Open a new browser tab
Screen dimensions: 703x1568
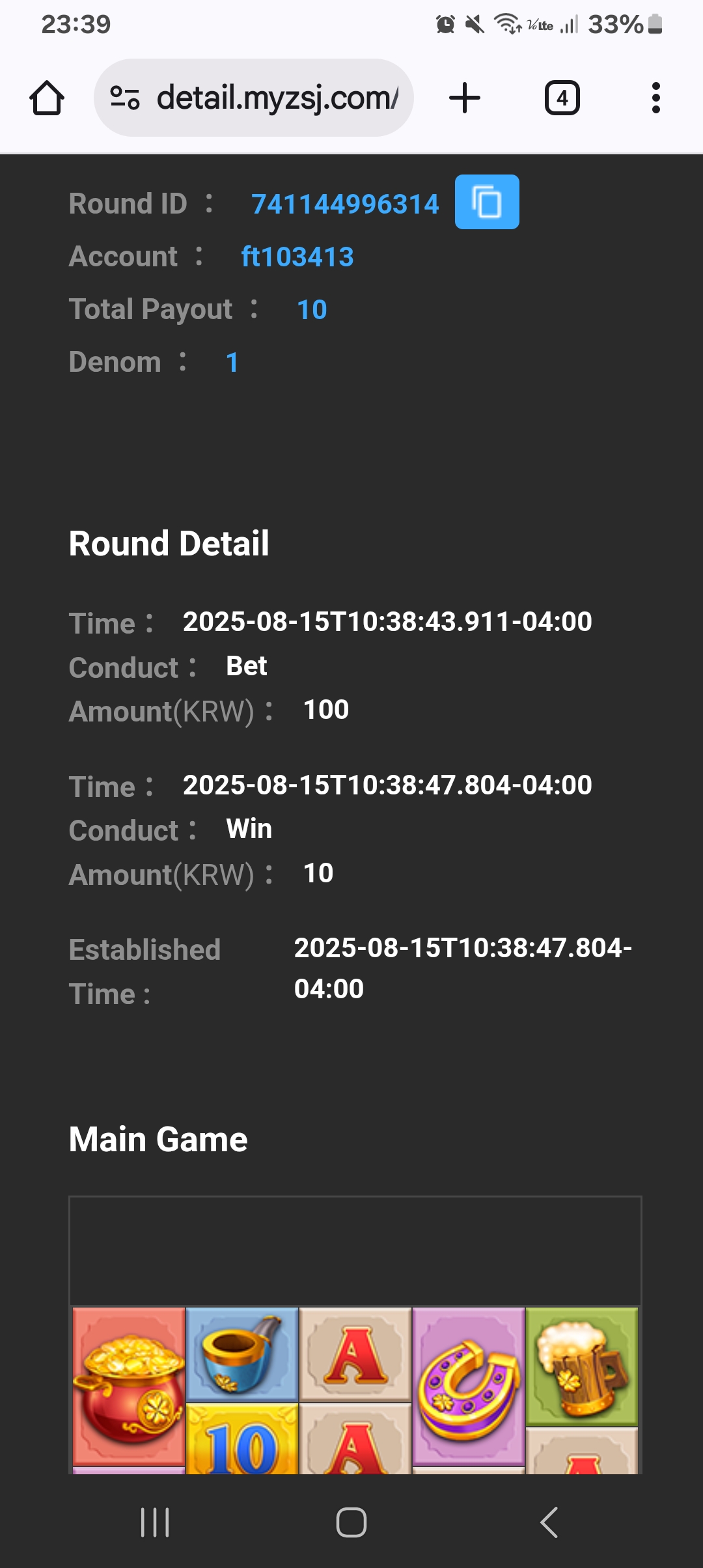(465, 98)
